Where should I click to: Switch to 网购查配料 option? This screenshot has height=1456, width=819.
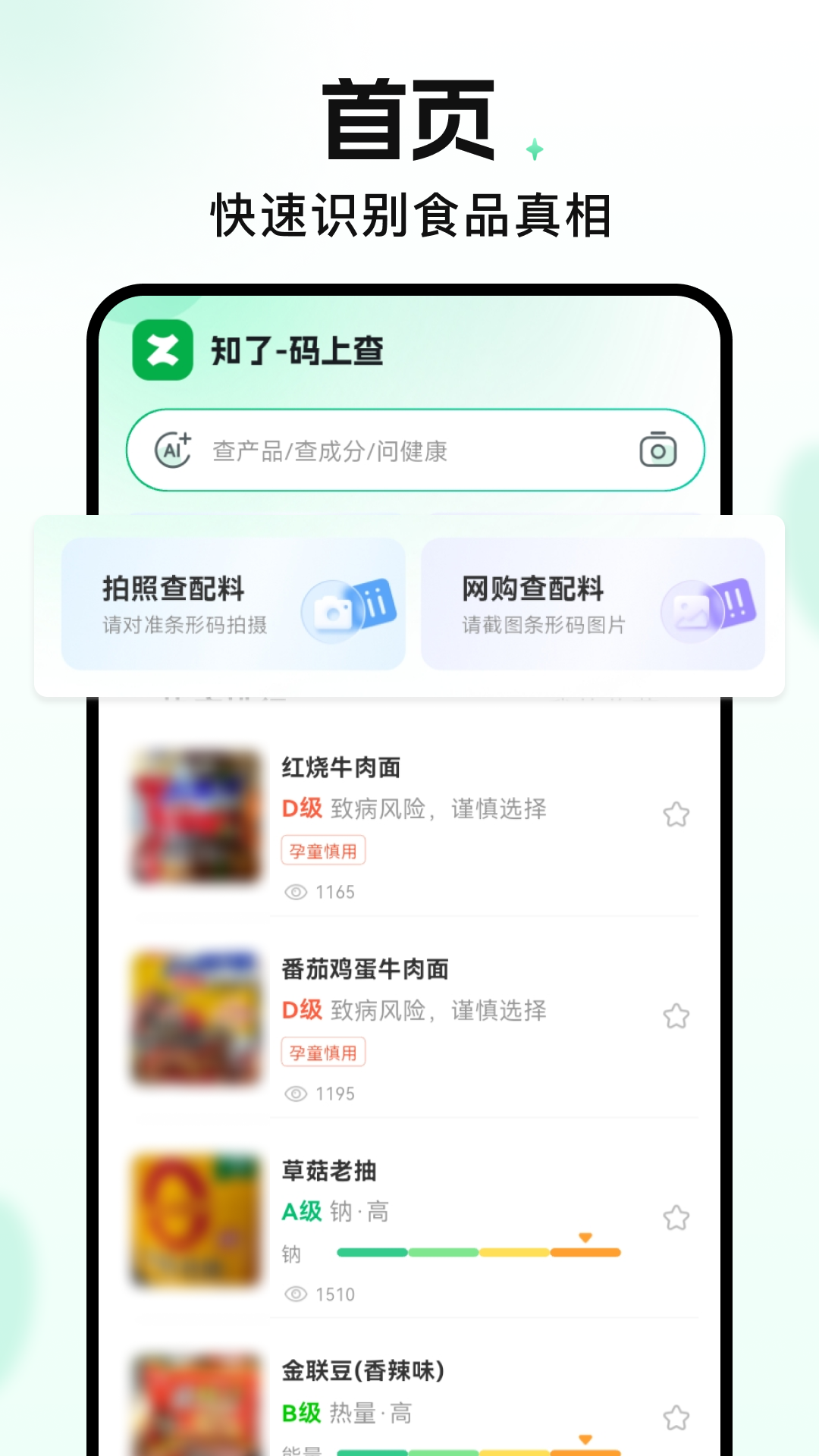click(594, 604)
